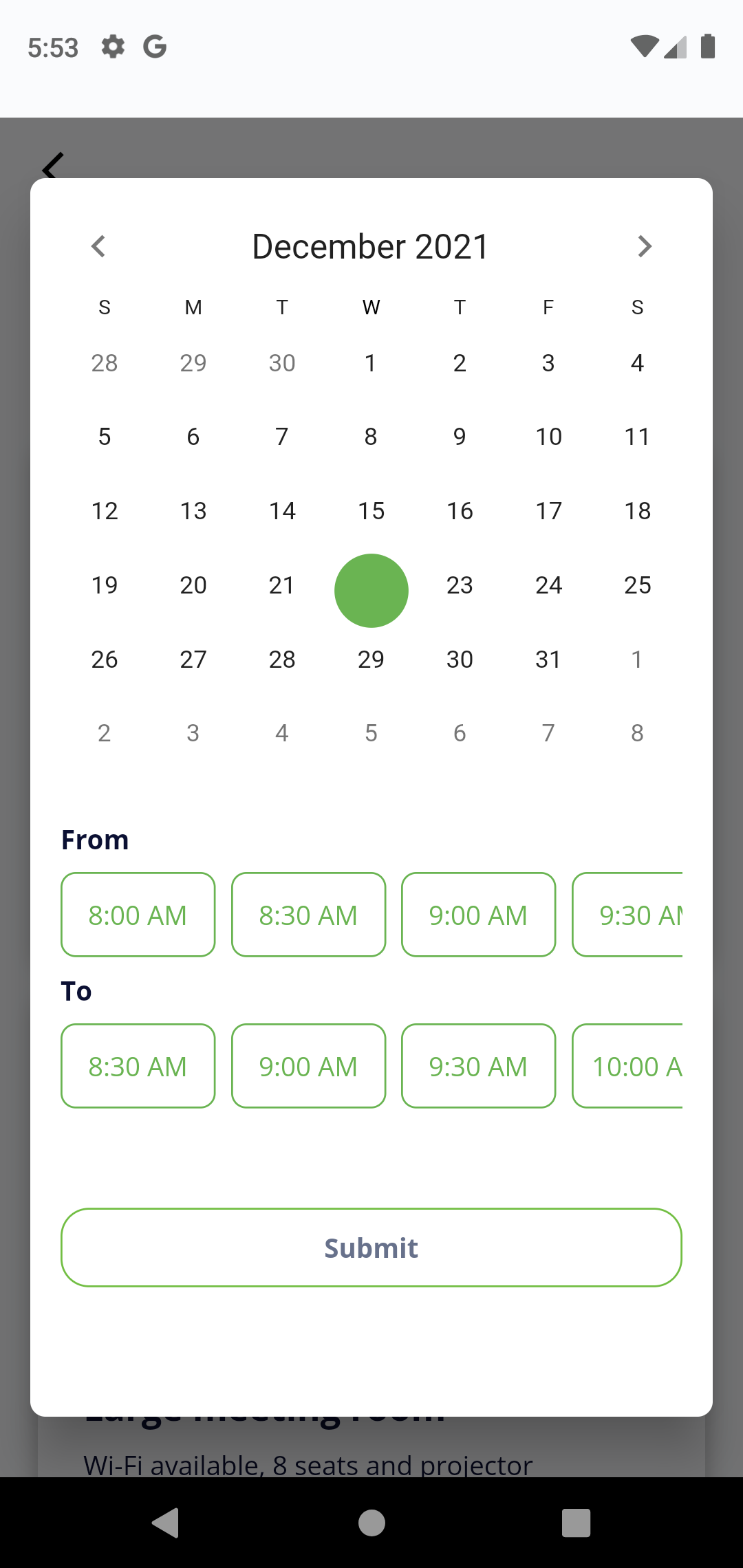Viewport: 743px width, 1568px height.
Task: Select December 25 on the calendar
Action: pyautogui.click(x=637, y=585)
